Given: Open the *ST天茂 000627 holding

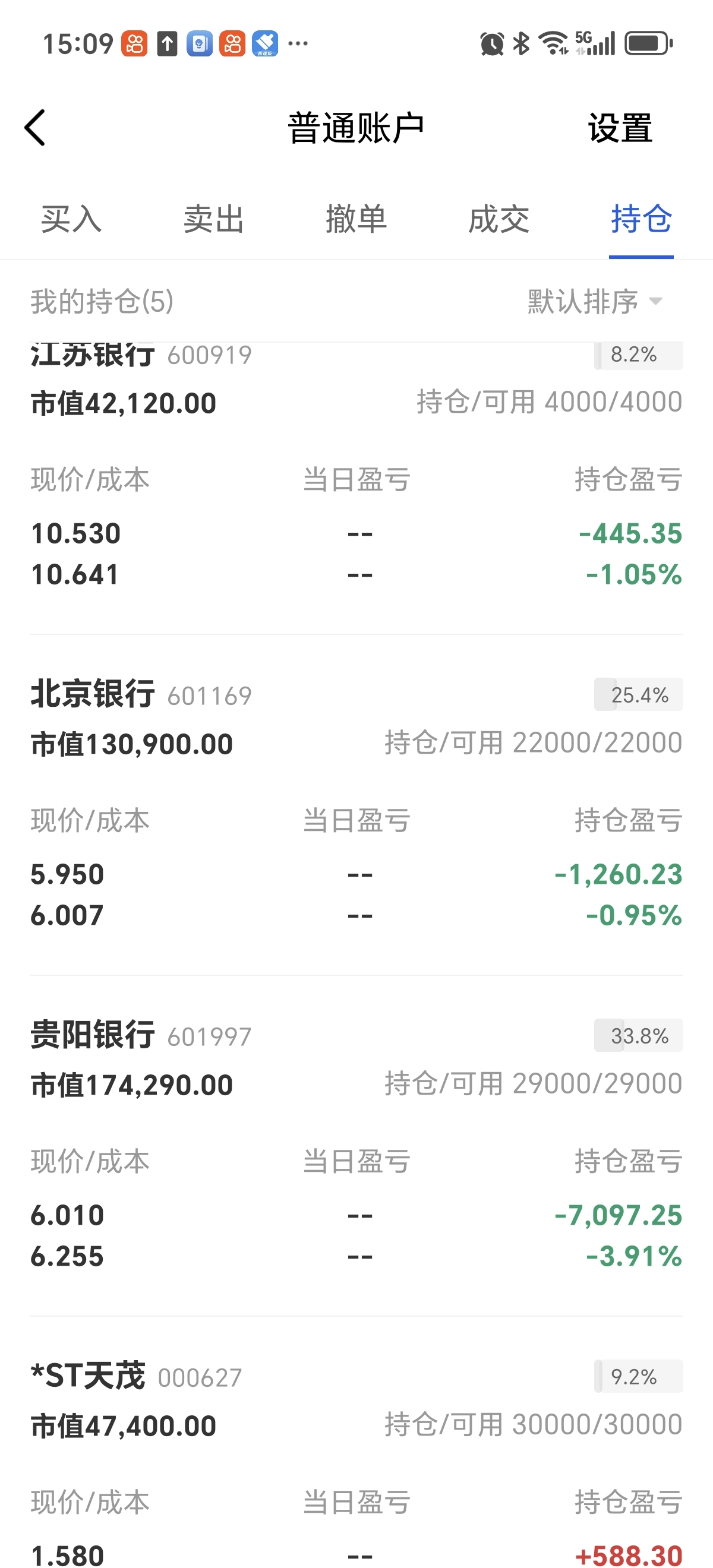Looking at the screenshot, I should [x=356, y=1443].
